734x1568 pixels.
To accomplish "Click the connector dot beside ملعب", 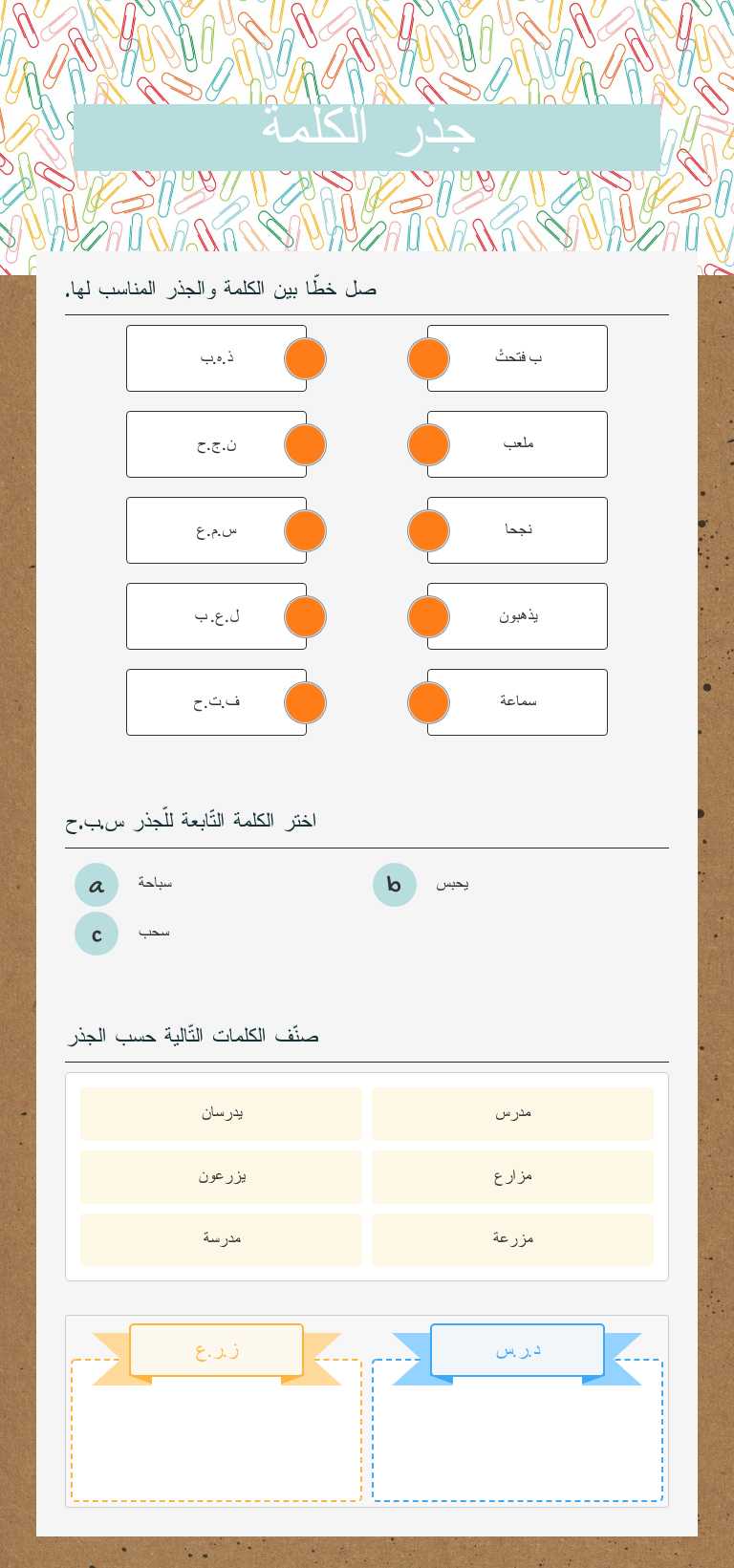I will pyautogui.click(x=428, y=444).
